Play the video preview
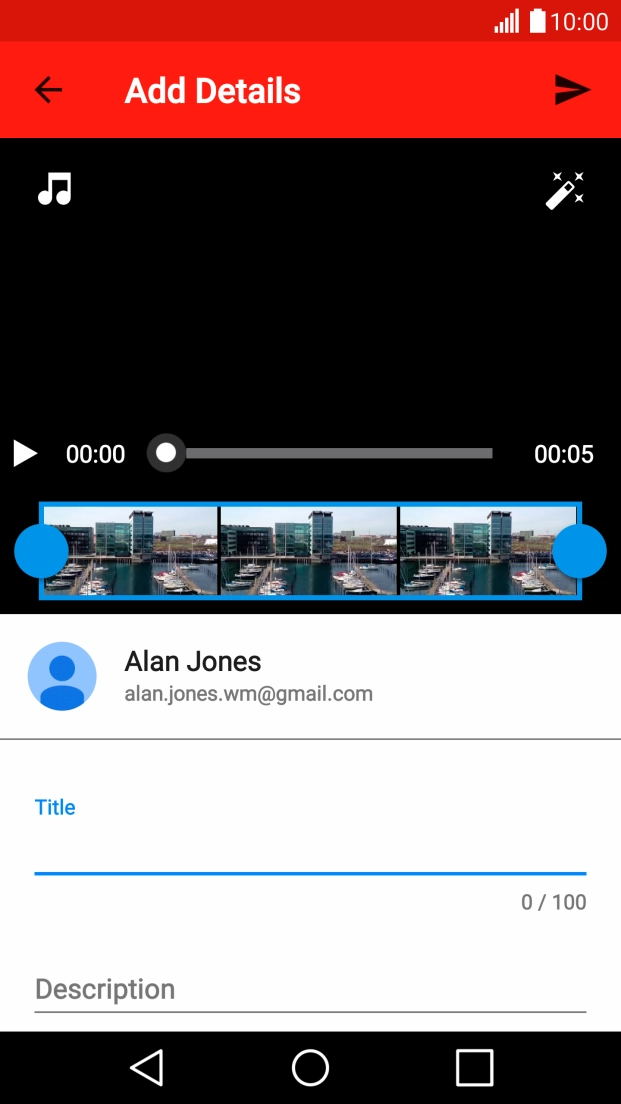621x1104 pixels. coord(25,453)
